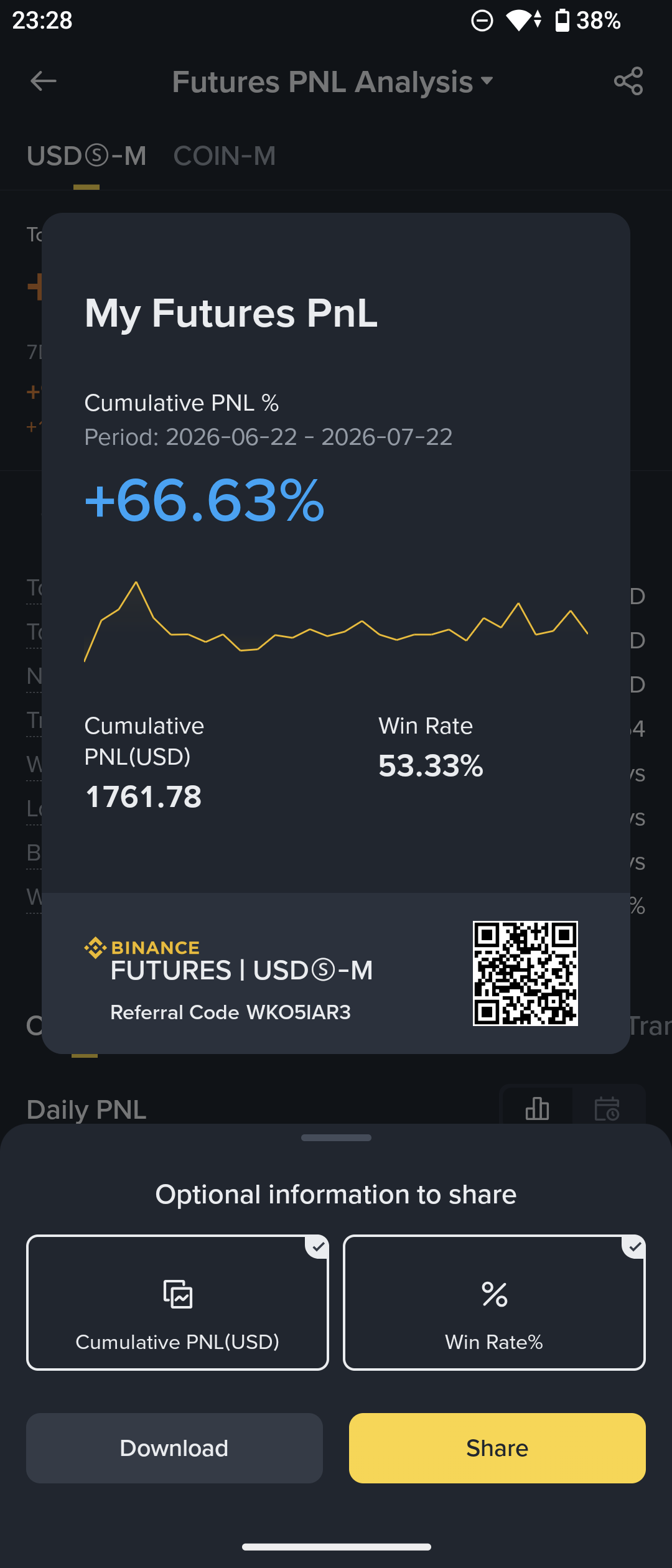Select the USDⓈ-M tab
672x1568 pixels.
(86, 156)
